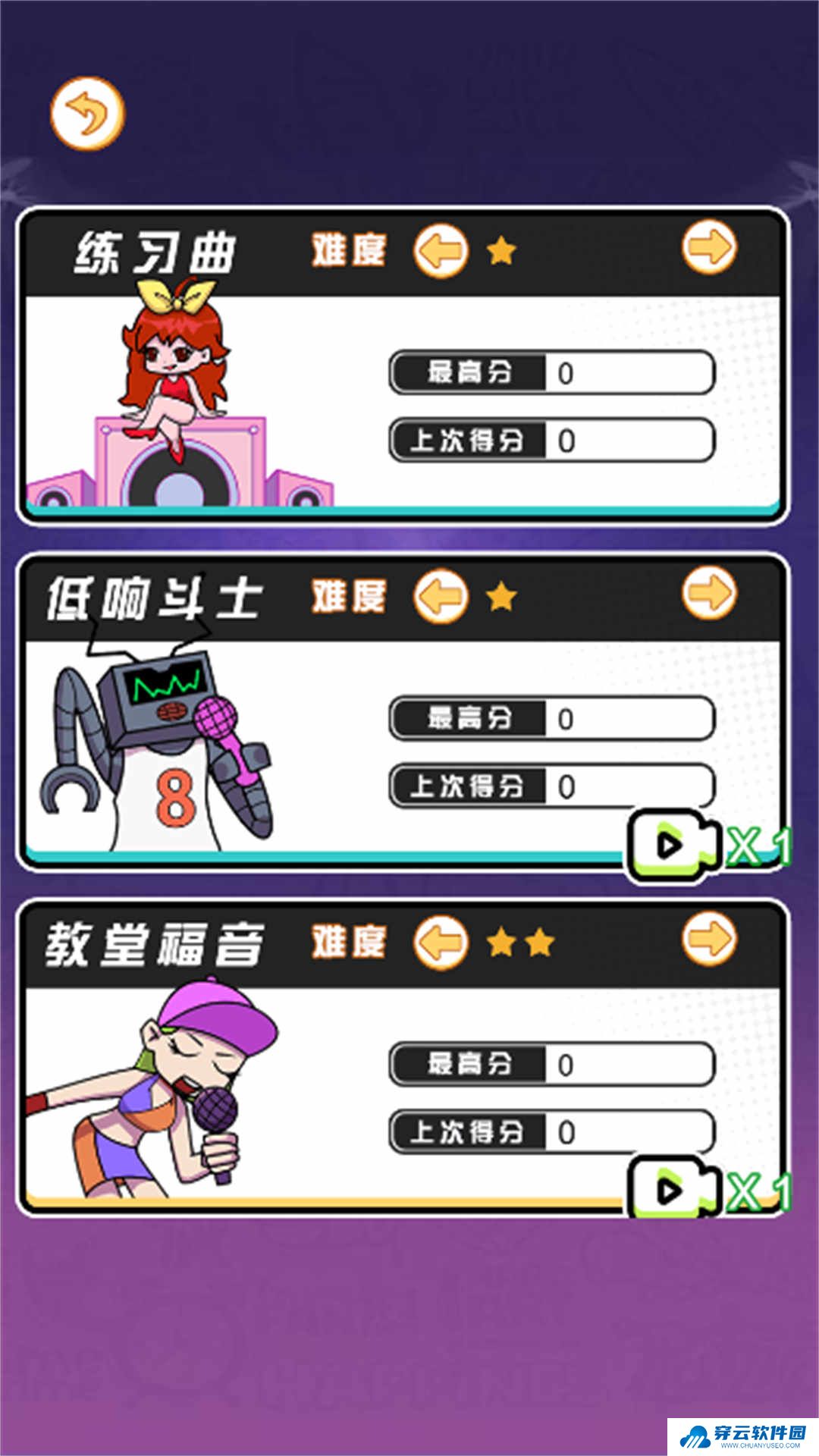This screenshot has width=819, height=1456.
Task: Lower the difficulty of 低响斗士
Action: (x=441, y=596)
